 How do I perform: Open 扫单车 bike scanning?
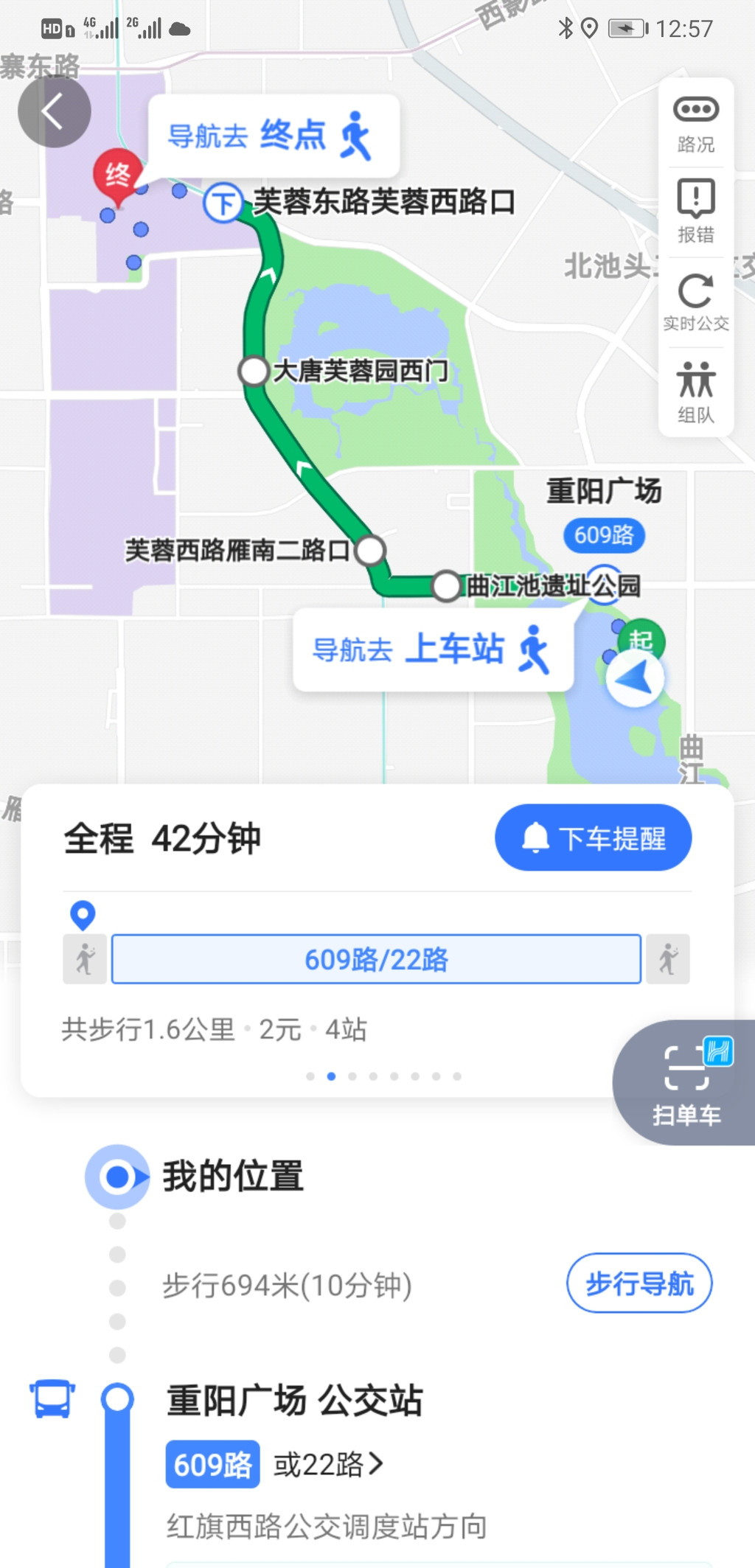[x=687, y=1084]
